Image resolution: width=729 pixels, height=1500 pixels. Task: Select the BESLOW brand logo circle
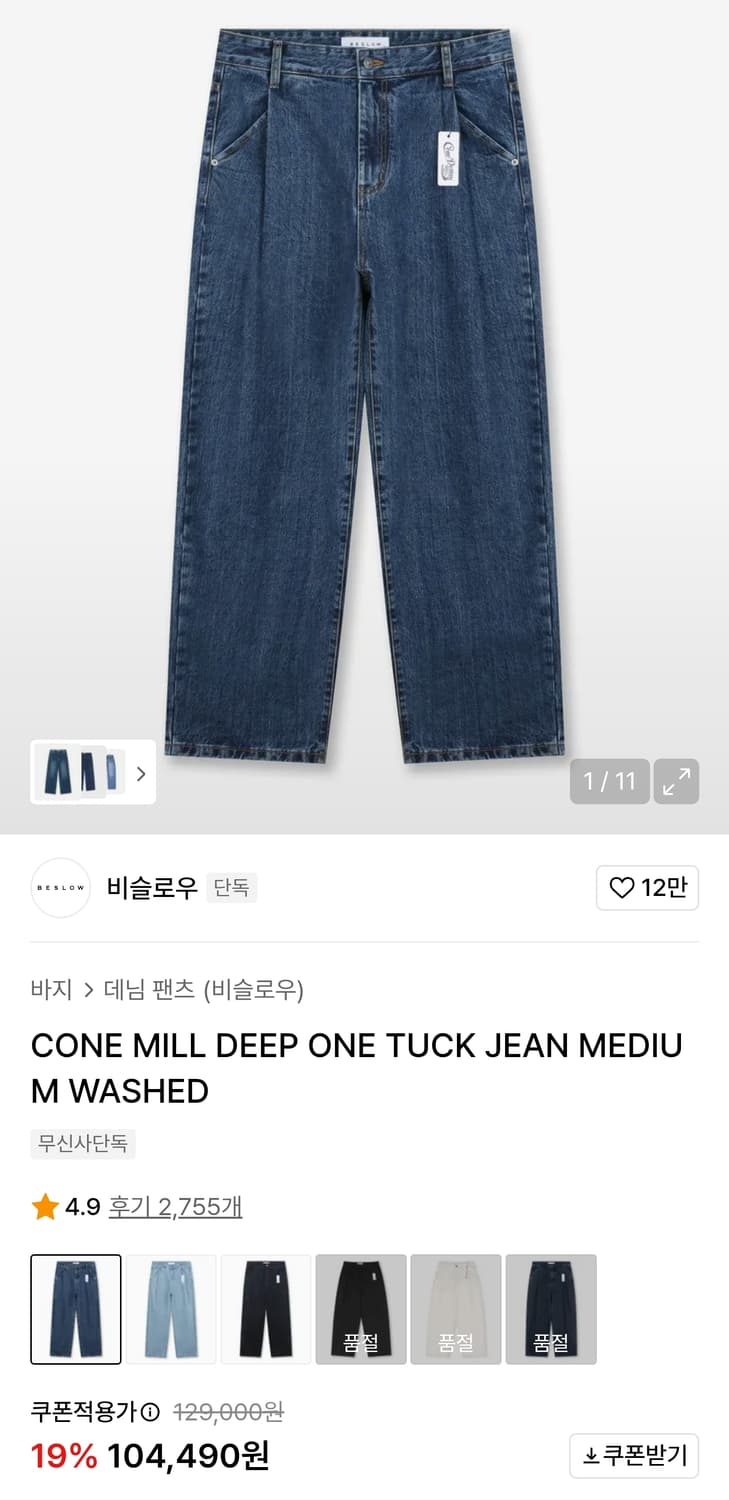pyautogui.click(x=60, y=888)
